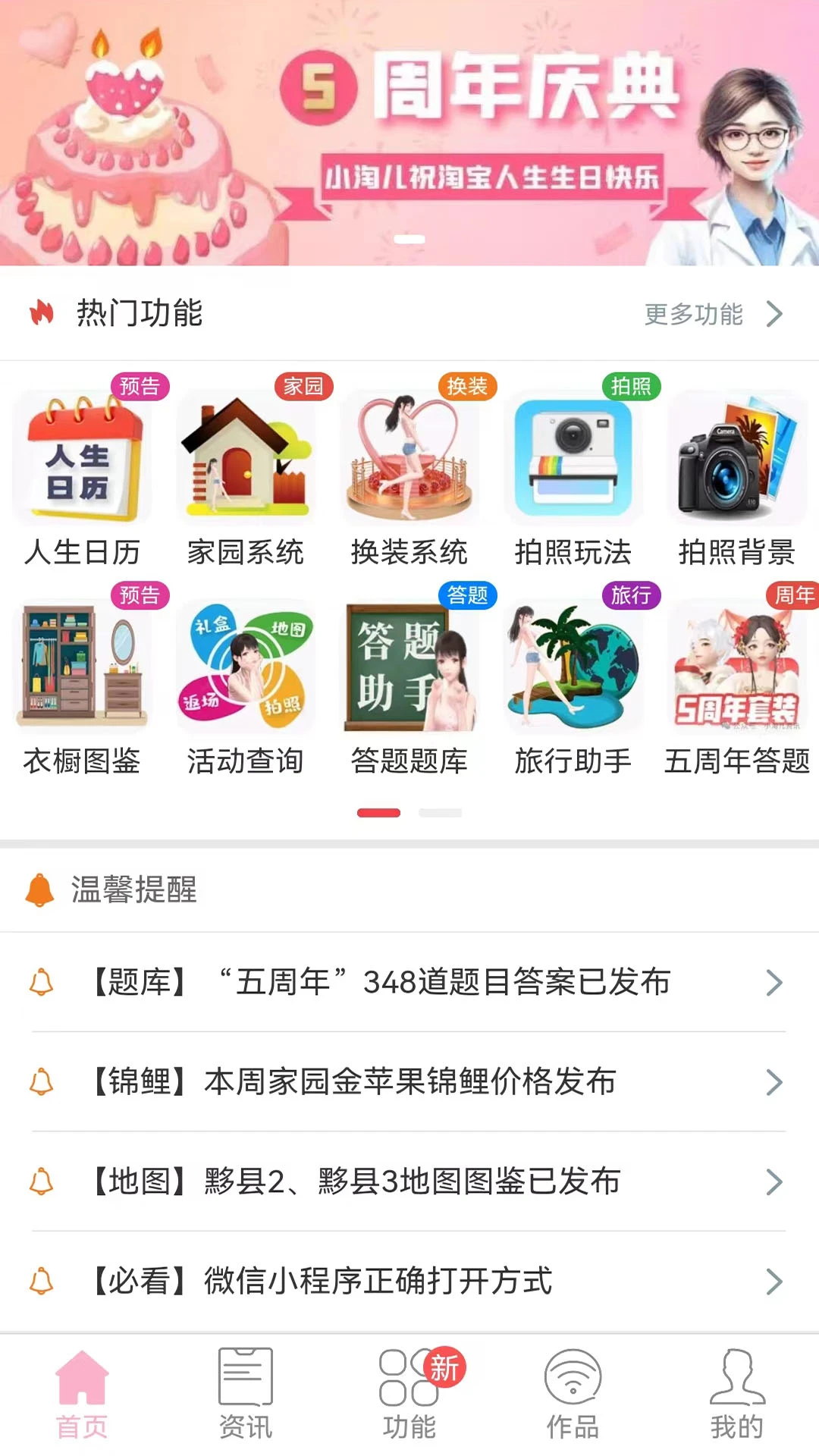
Task: Open the 黟县 map notice
Action: click(409, 1181)
